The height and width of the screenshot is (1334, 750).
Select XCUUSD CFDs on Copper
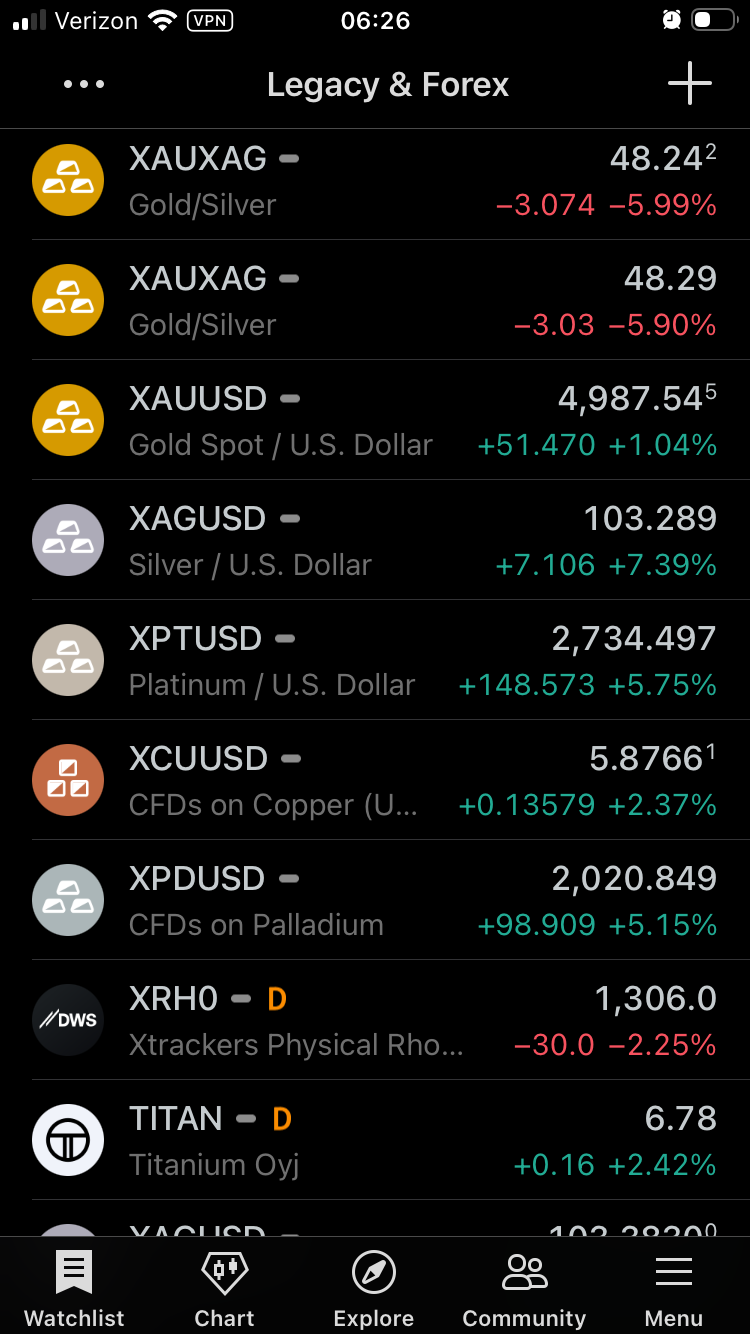click(375, 780)
